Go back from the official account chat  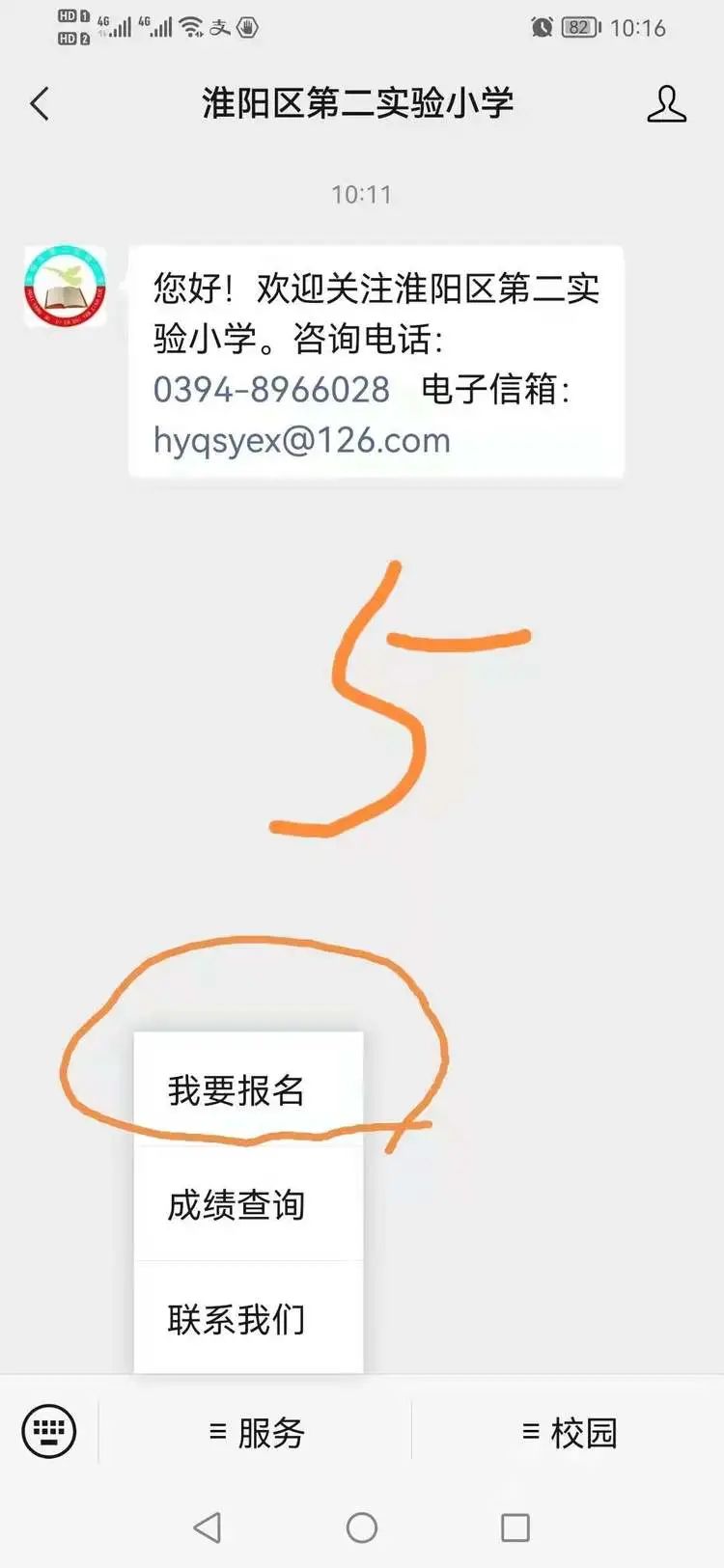(40, 103)
